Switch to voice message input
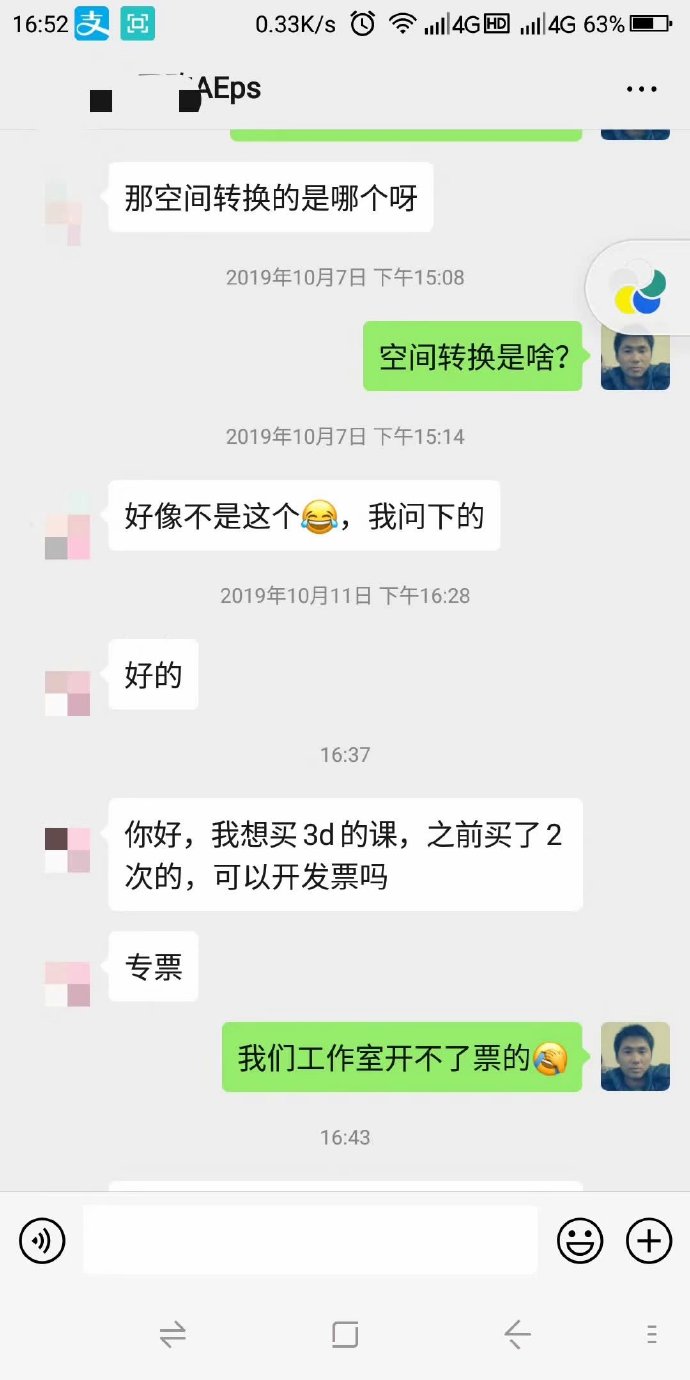The width and height of the screenshot is (690, 1380). point(42,1241)
